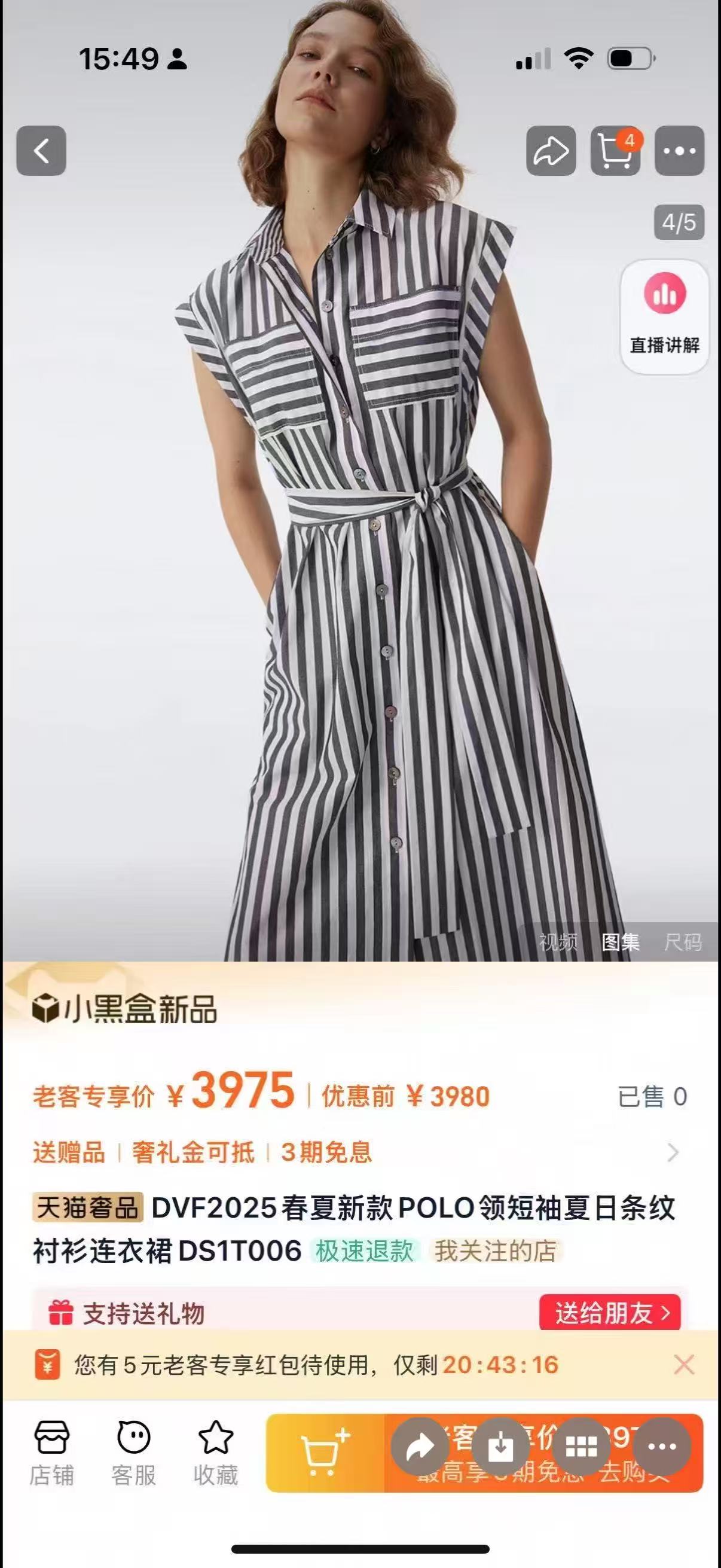Image resolution: width=721 pixels, height=1568 pixels.
Task: Open the shopping cart with 4 items
Action: tap(615, 151)
